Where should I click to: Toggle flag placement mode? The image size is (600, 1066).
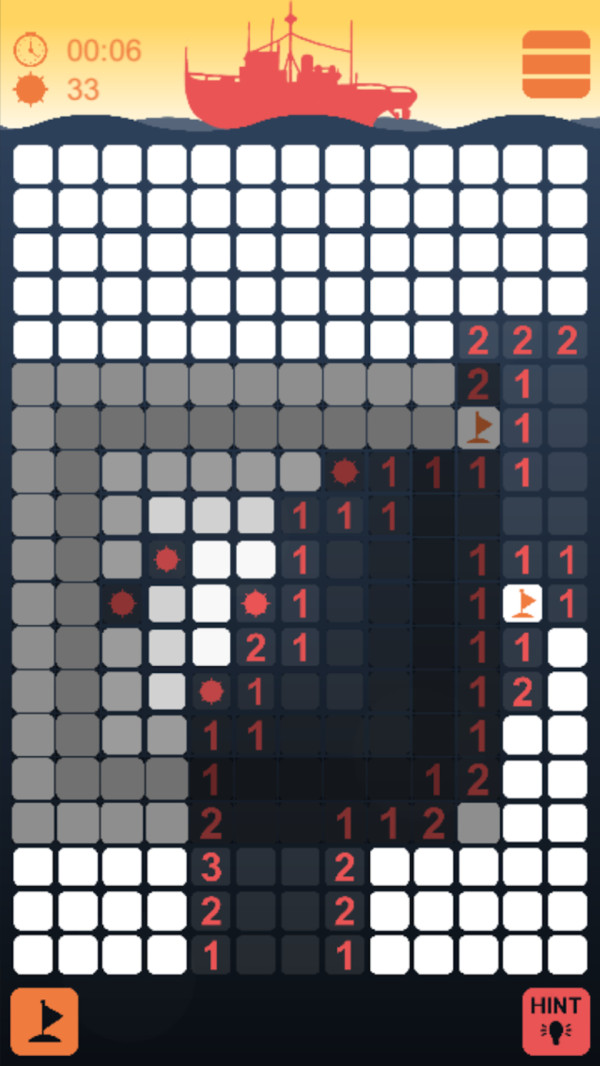tap(44, 1021)
